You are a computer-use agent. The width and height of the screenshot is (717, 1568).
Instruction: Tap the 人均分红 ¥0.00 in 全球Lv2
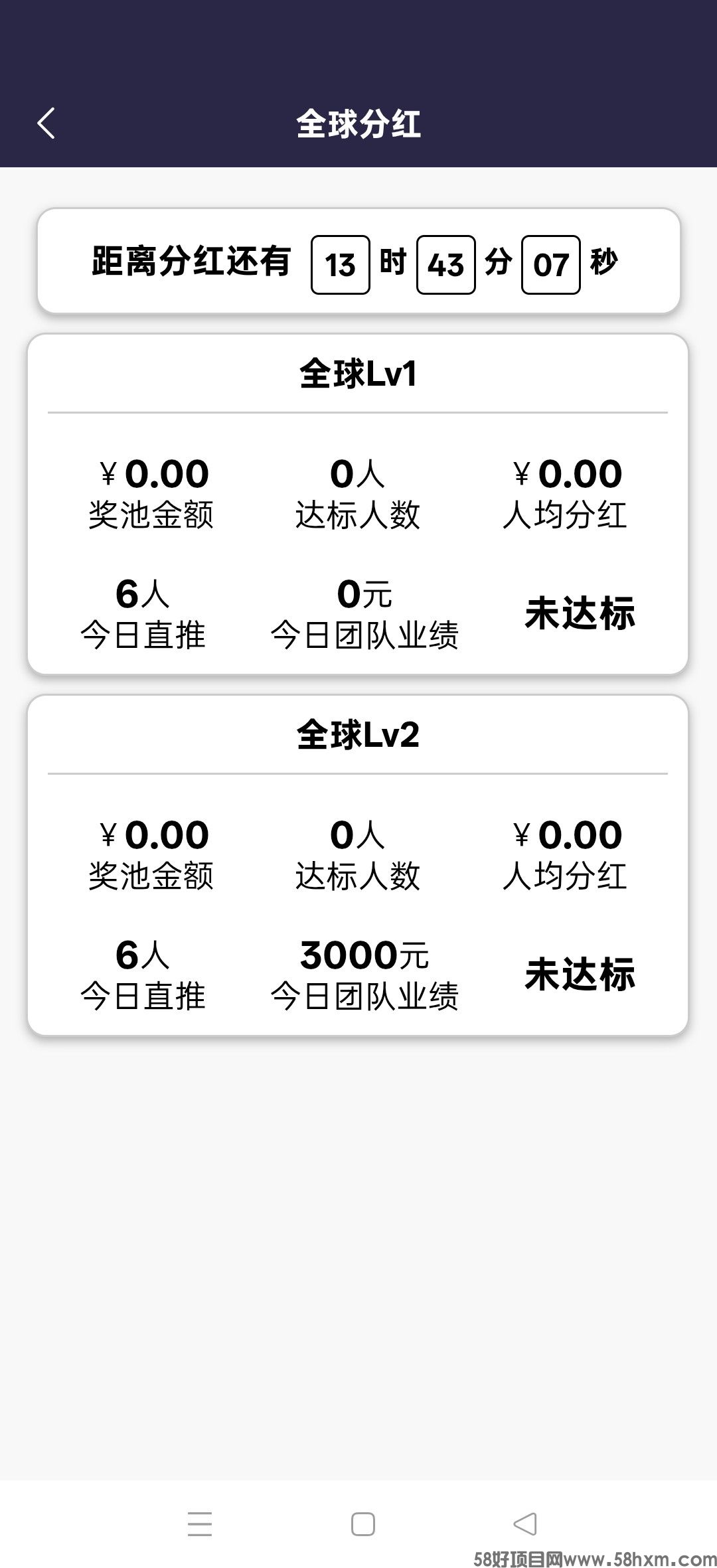point(568,852)
